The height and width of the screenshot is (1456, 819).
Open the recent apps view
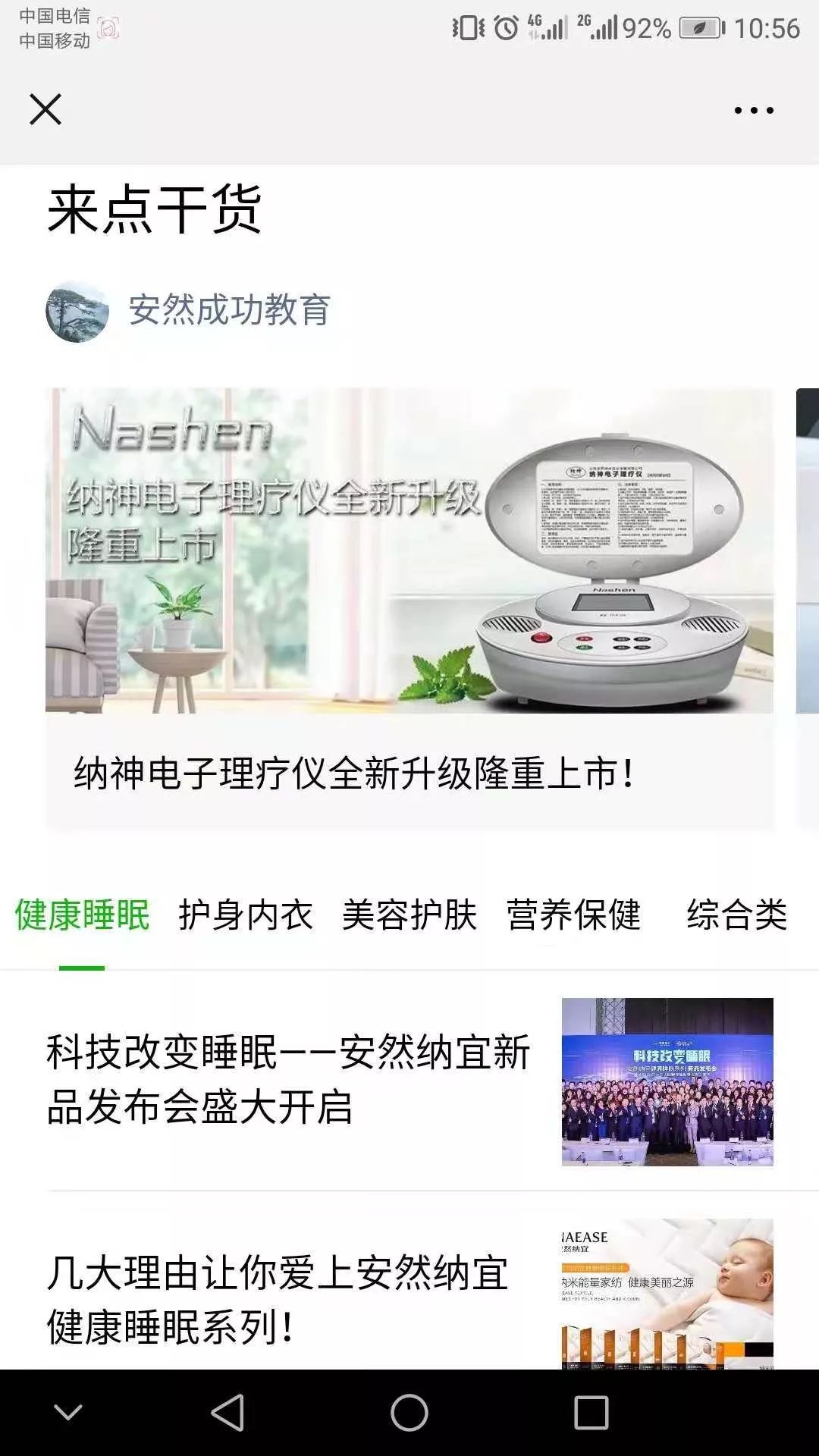pos(591,1413)
